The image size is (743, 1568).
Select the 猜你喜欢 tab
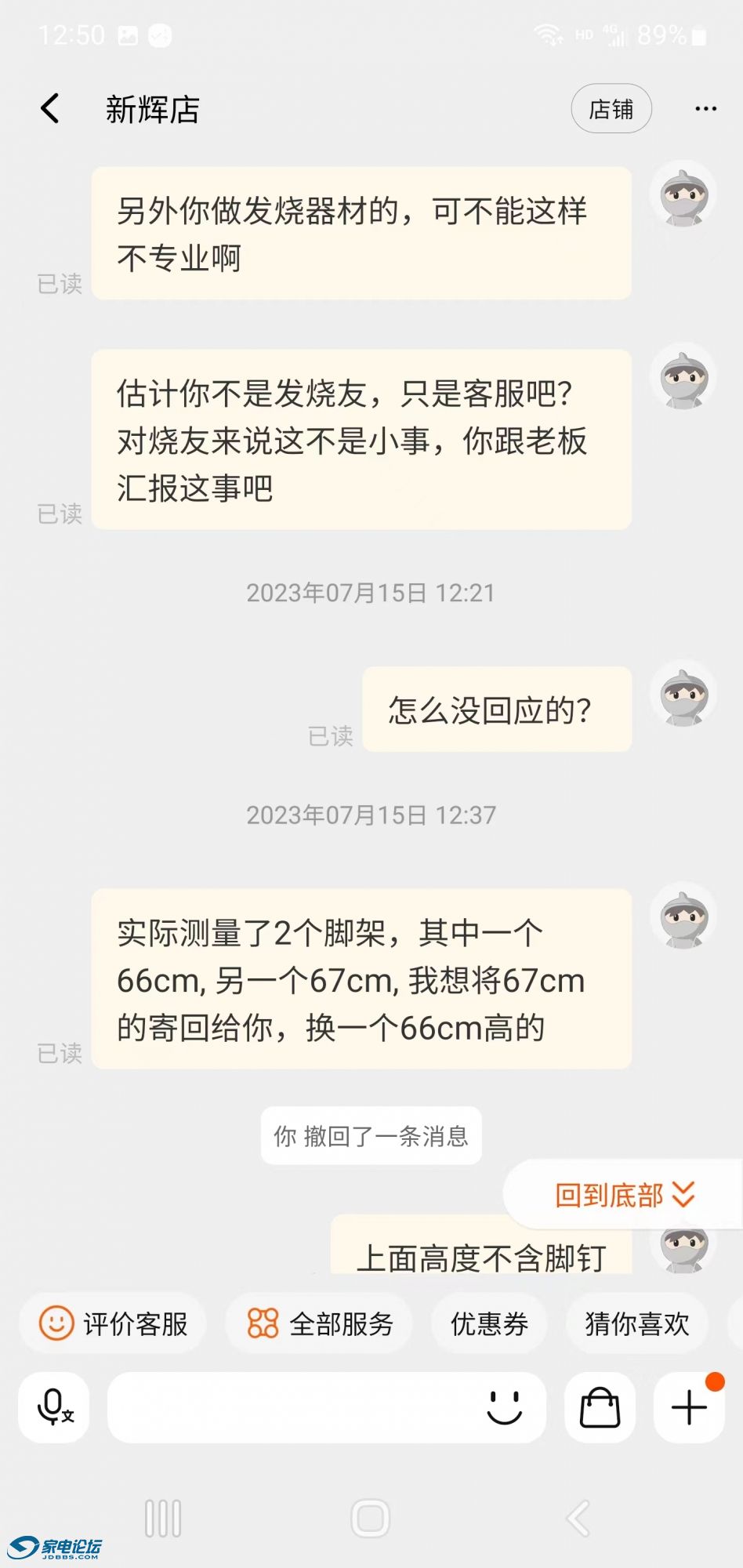coord(636,1323)
